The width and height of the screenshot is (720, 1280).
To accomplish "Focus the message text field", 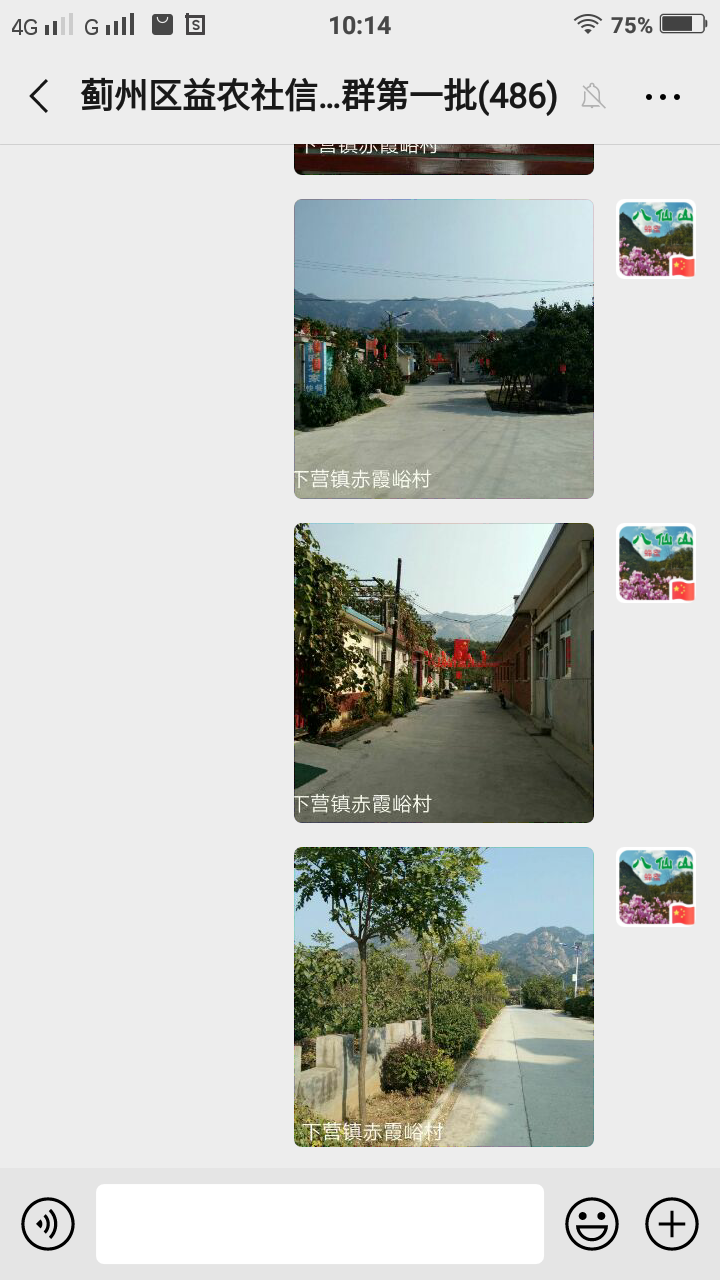I will [320, 1223].
